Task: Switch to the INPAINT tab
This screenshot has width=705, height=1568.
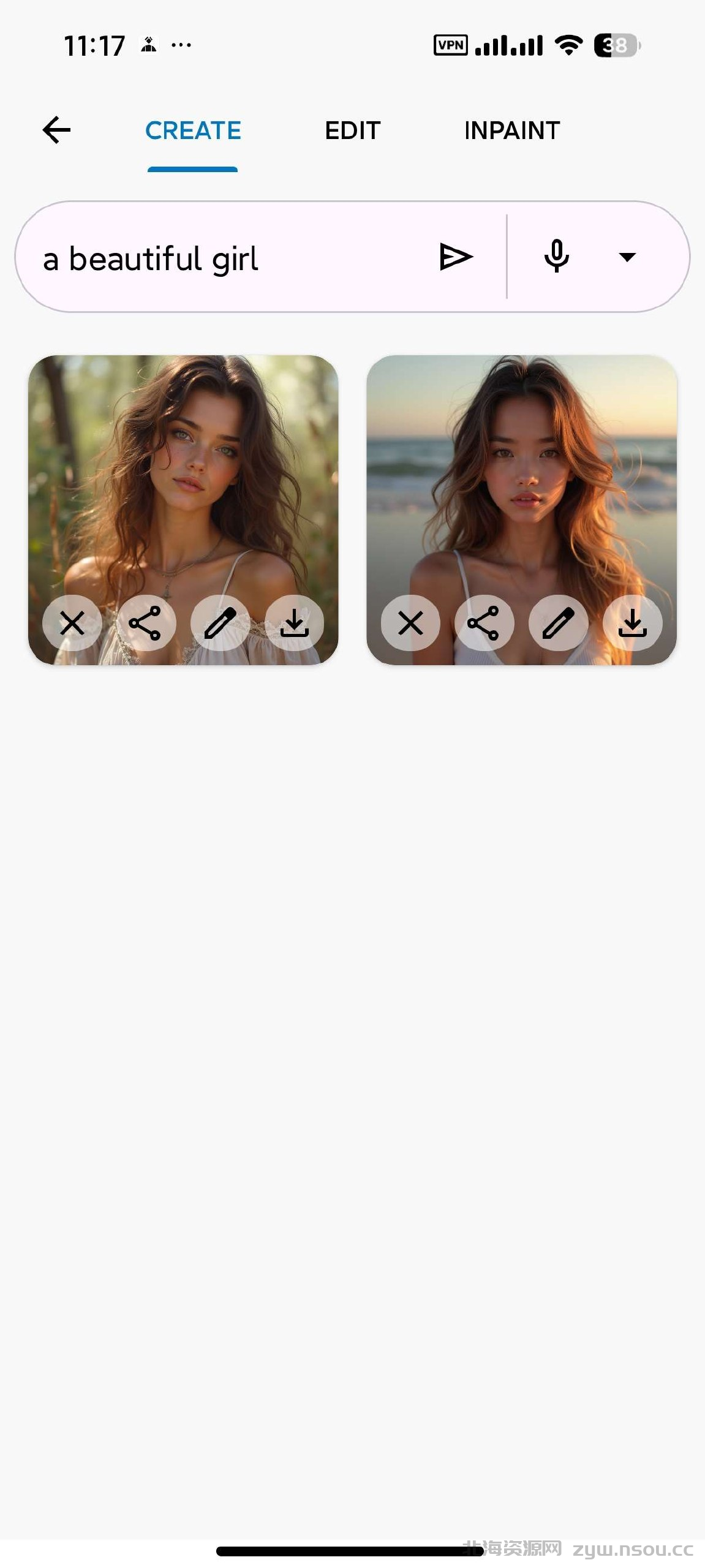Action: (x=512, y=130)
